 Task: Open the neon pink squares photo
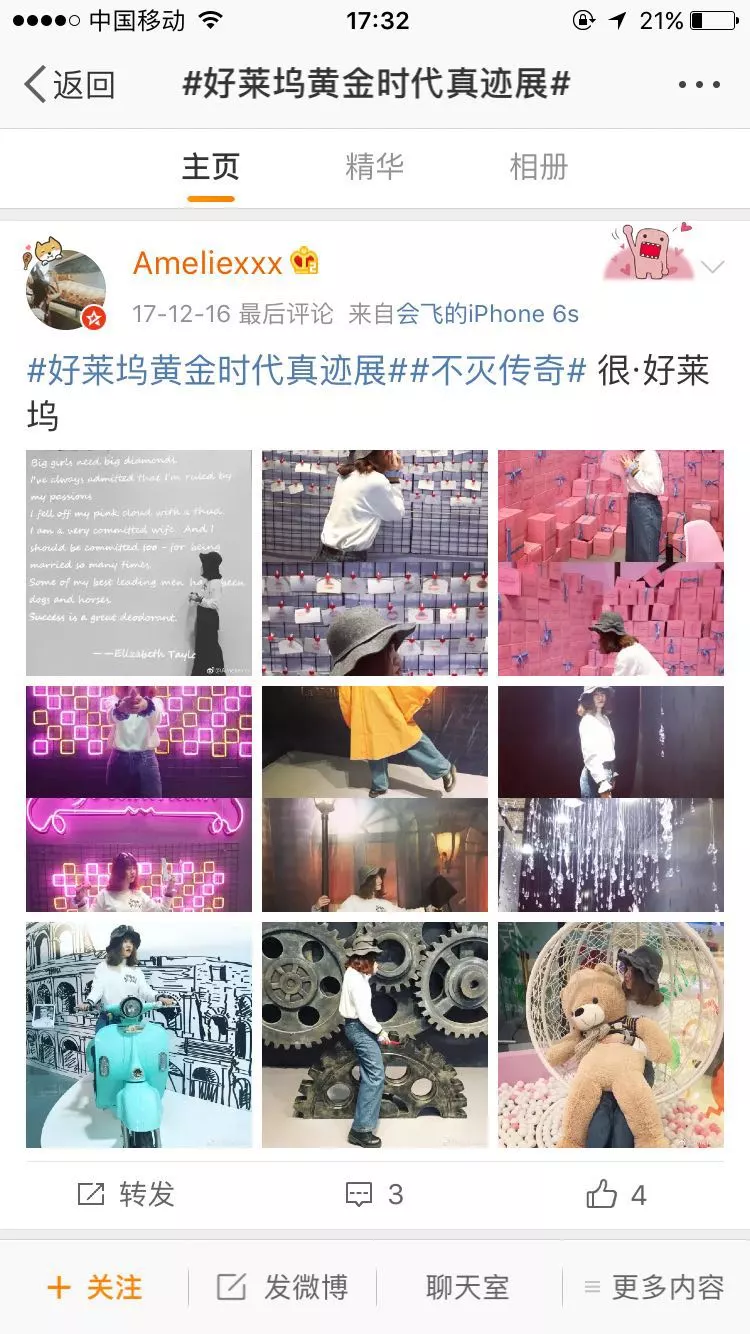tap(139, 799)
